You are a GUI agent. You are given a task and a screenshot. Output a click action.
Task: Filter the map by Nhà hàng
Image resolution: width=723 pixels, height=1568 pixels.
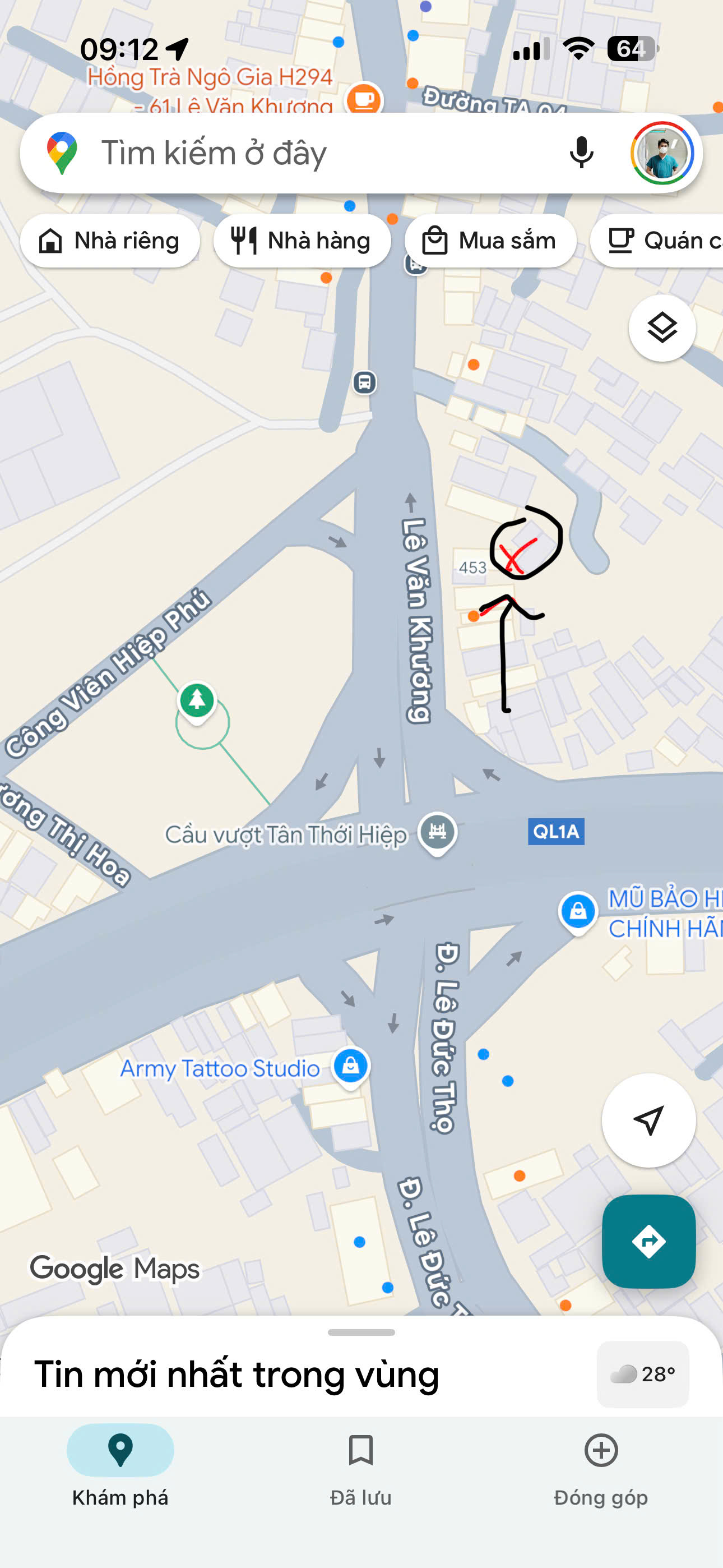302,241
